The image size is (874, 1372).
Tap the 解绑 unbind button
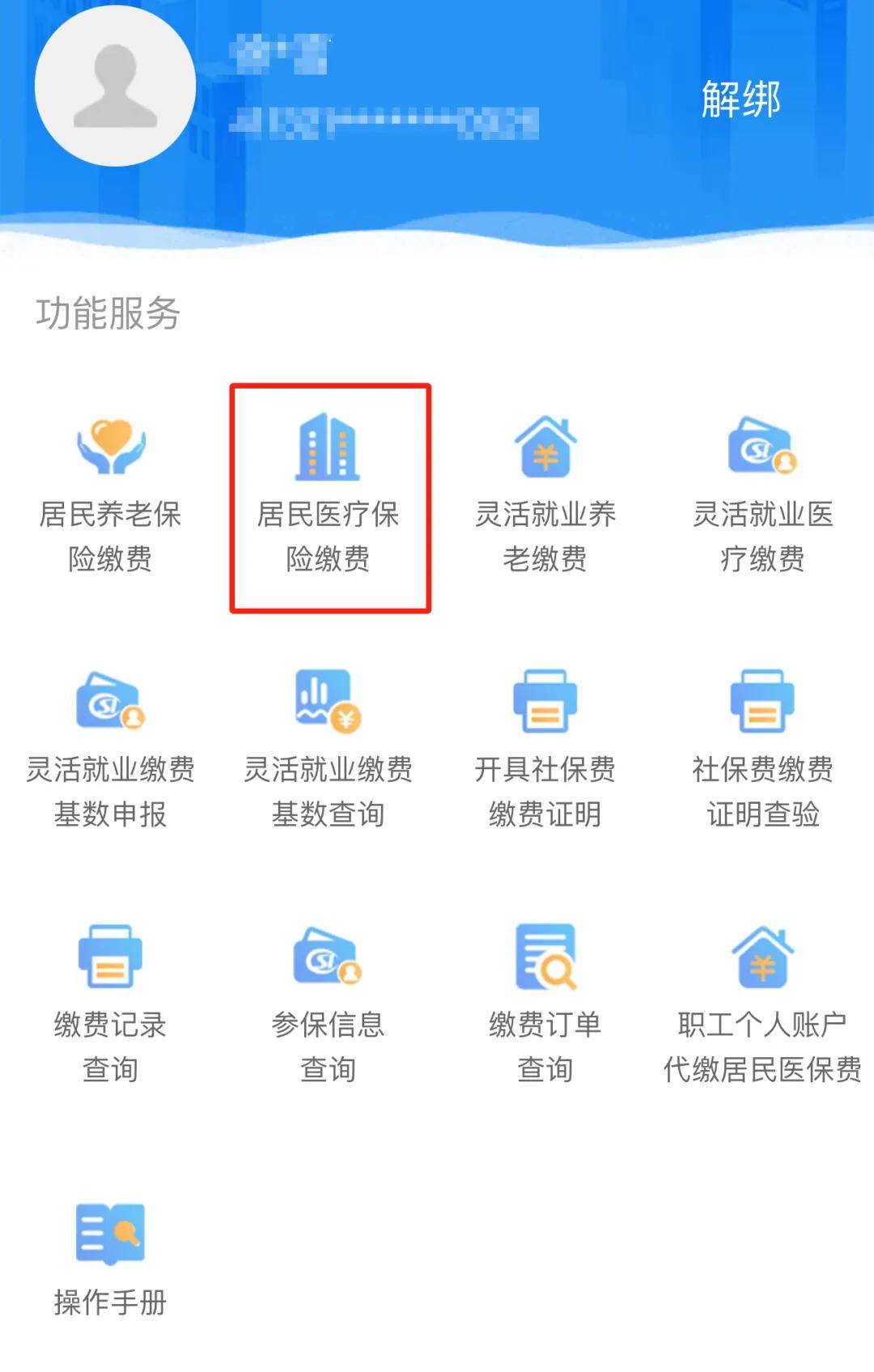coord(740,99)
